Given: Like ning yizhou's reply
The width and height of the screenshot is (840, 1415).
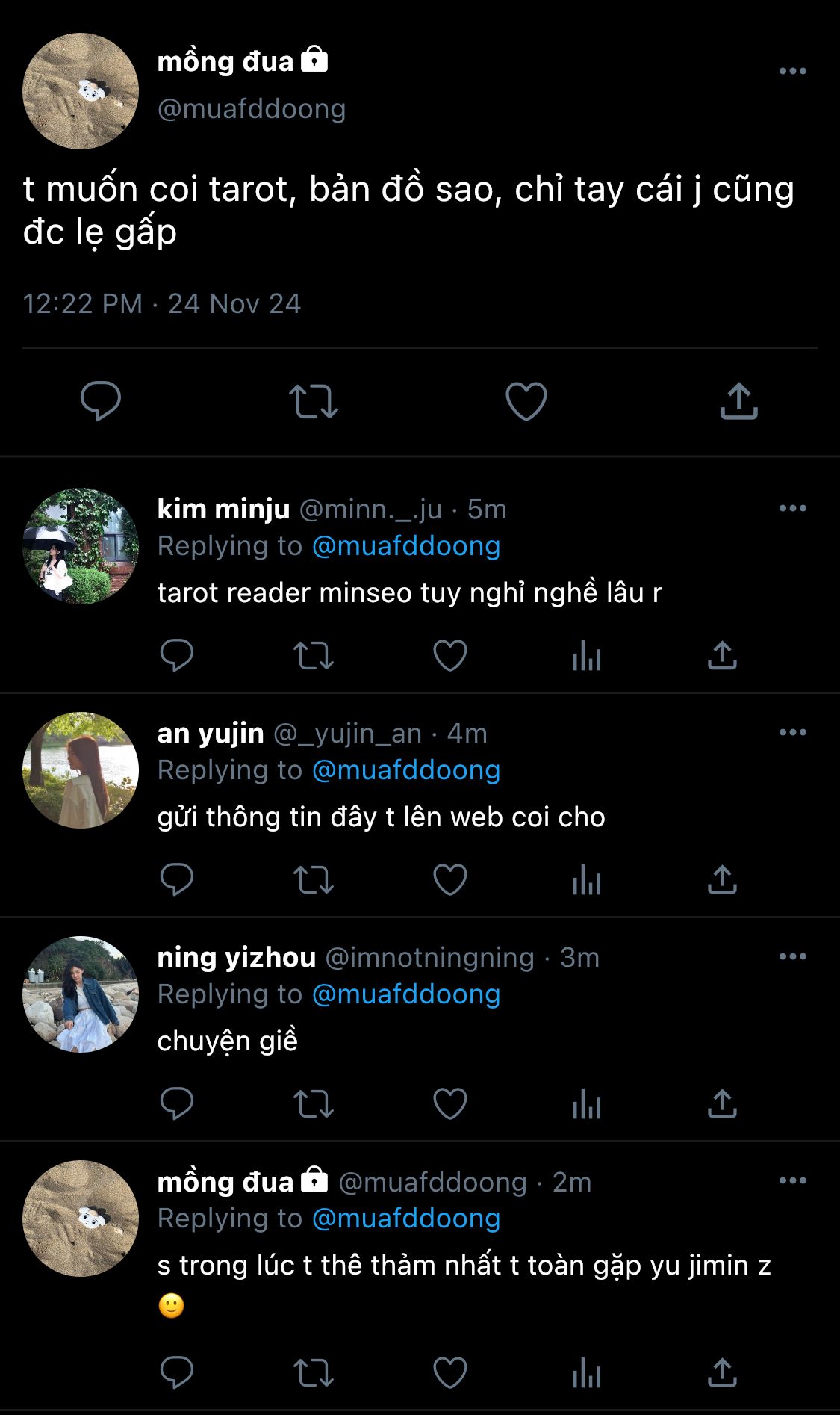Looking at the screenshot, I should tap(450, 1103).
